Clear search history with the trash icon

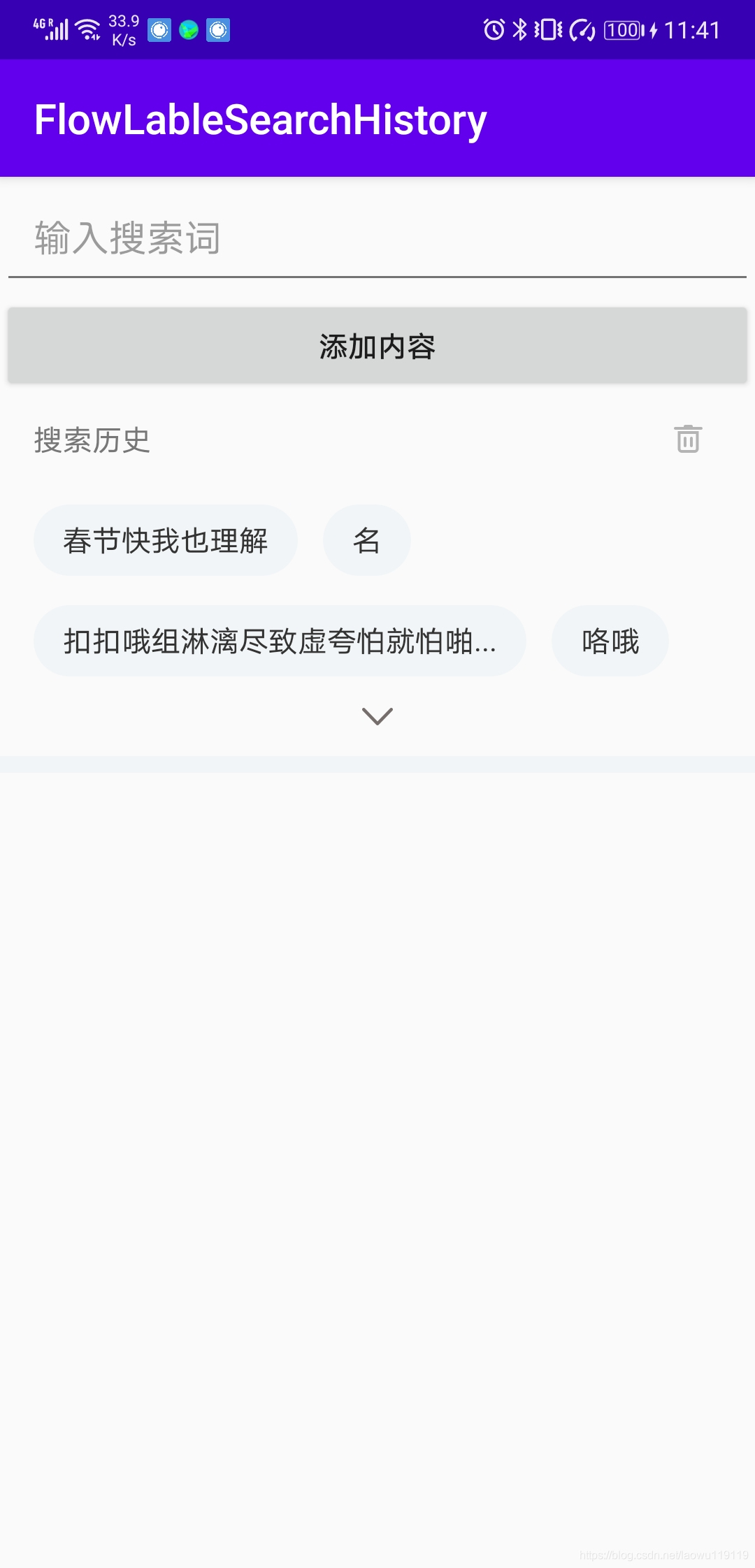tap(689, 440)
